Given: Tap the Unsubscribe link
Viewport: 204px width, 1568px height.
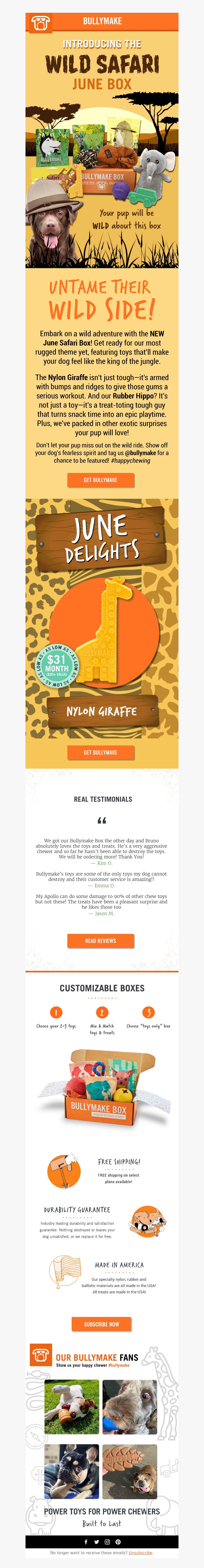Looking at the screenshot, I should point(141,1553).
